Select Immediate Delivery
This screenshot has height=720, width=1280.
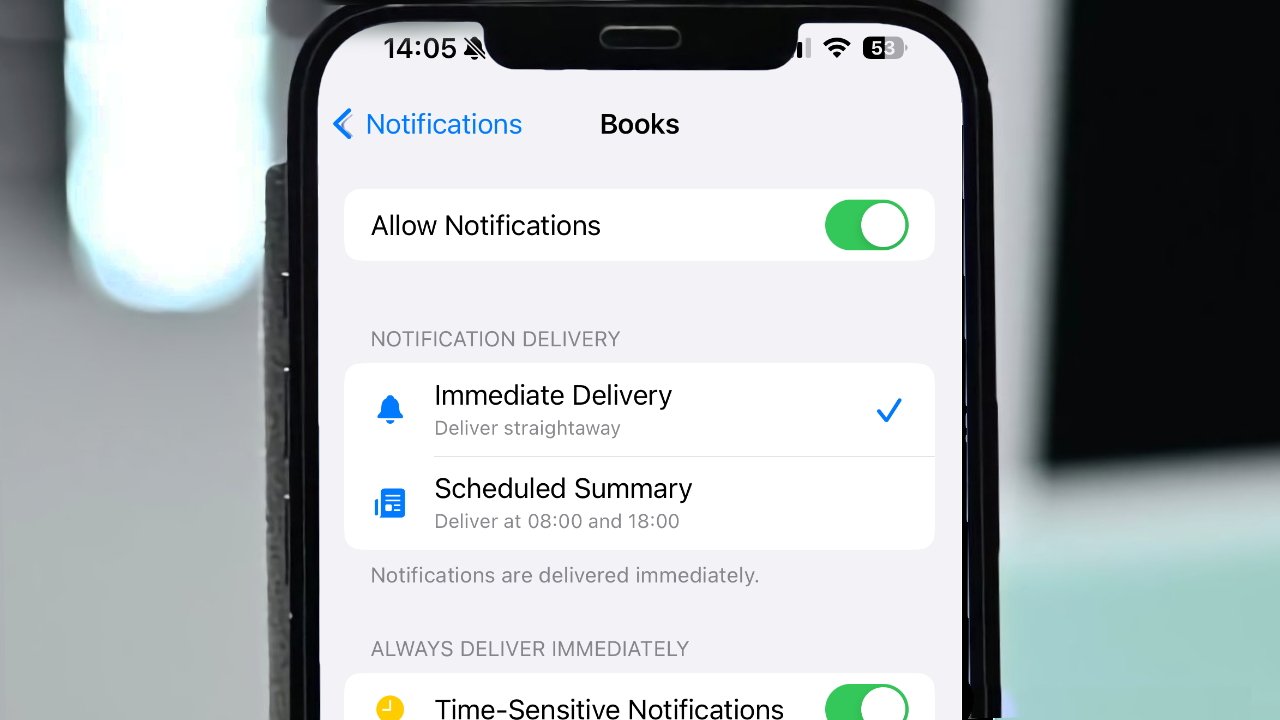click(x=640, y=410)
